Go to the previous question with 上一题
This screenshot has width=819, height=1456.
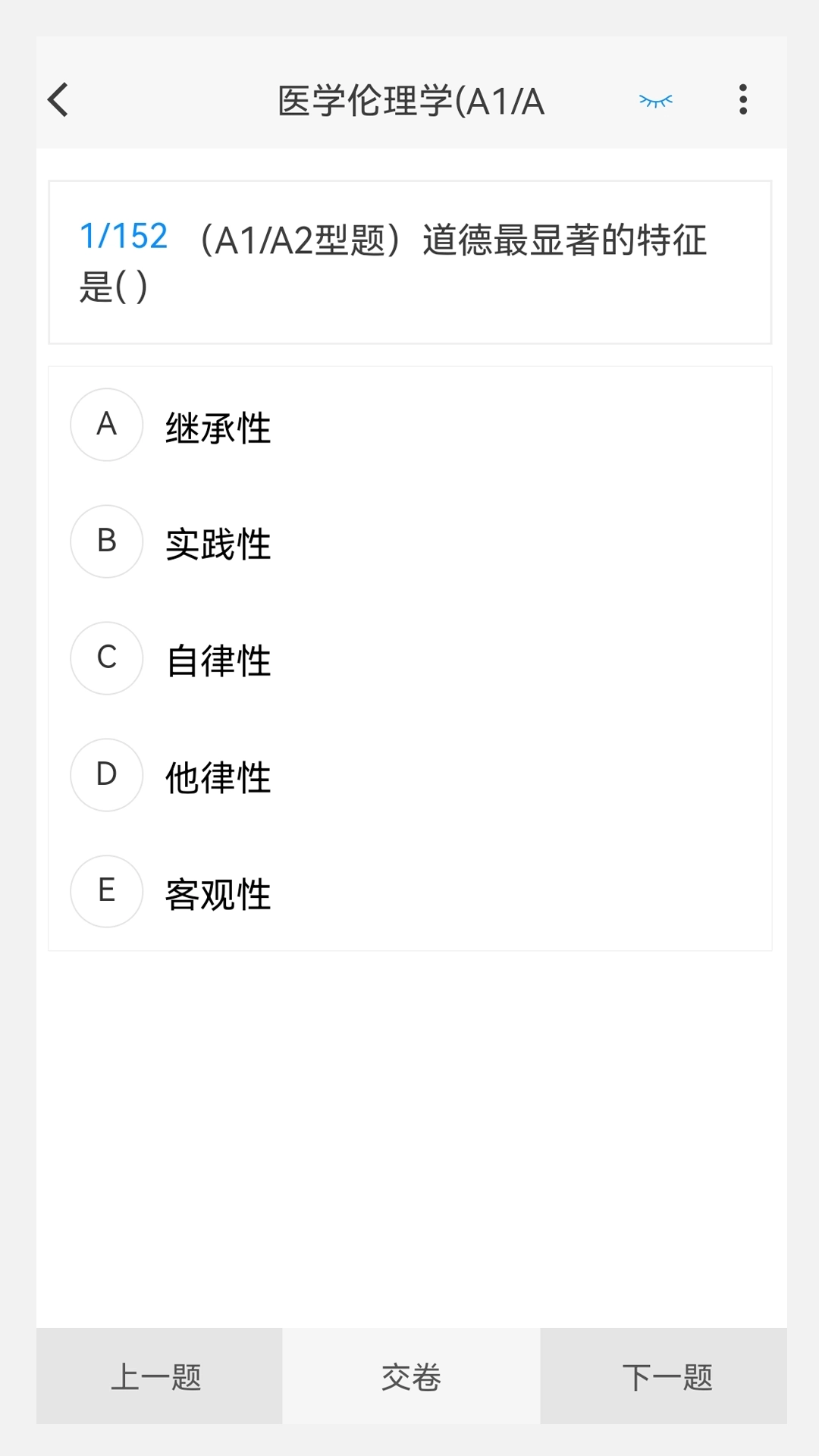pos(155,1376)
